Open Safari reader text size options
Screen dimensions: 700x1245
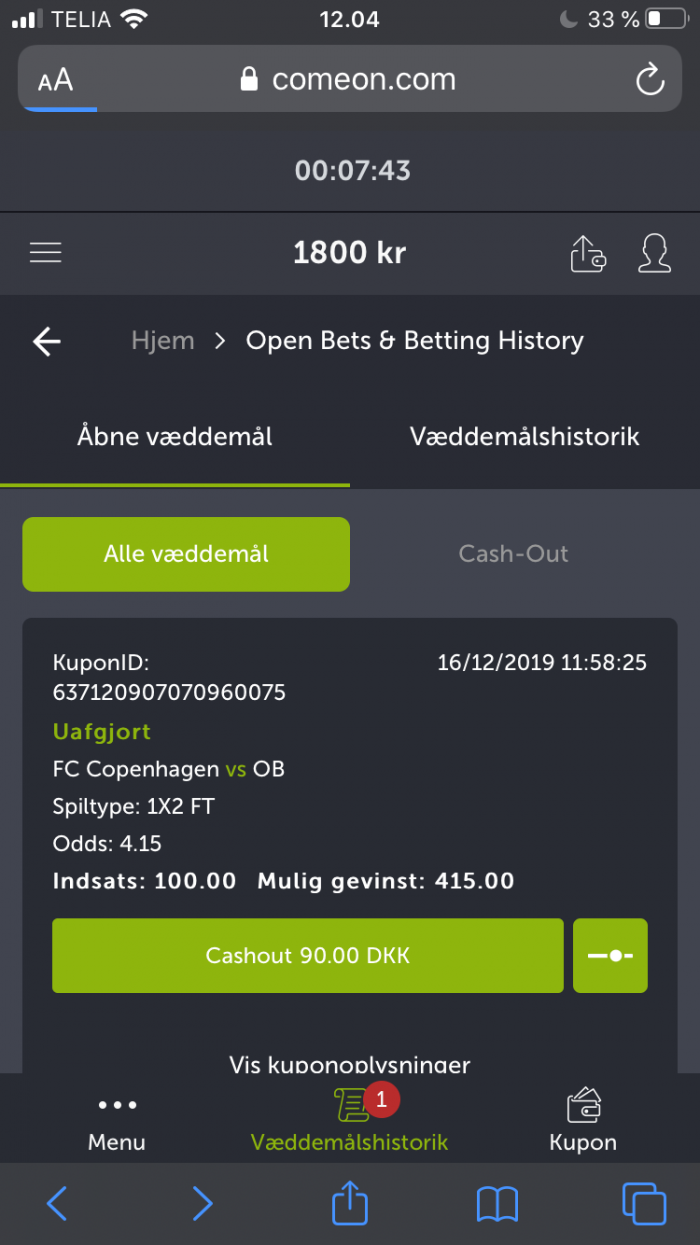(56, 81)
